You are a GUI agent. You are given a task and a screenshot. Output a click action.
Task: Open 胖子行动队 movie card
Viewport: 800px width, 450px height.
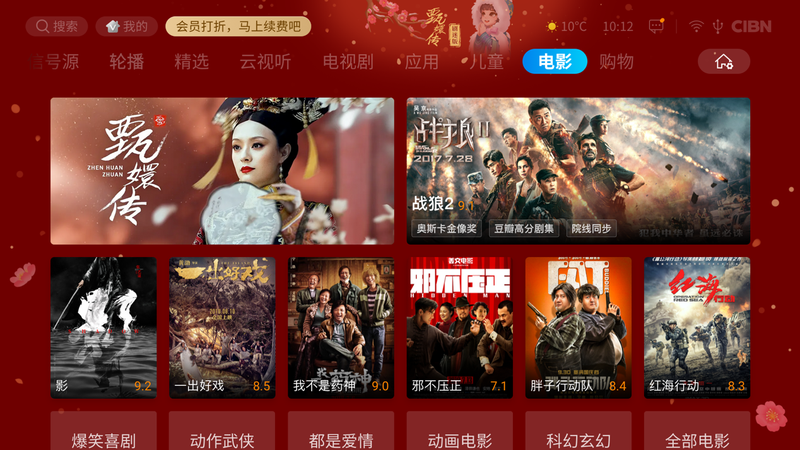pyautogui.click(x=578, y=328)
